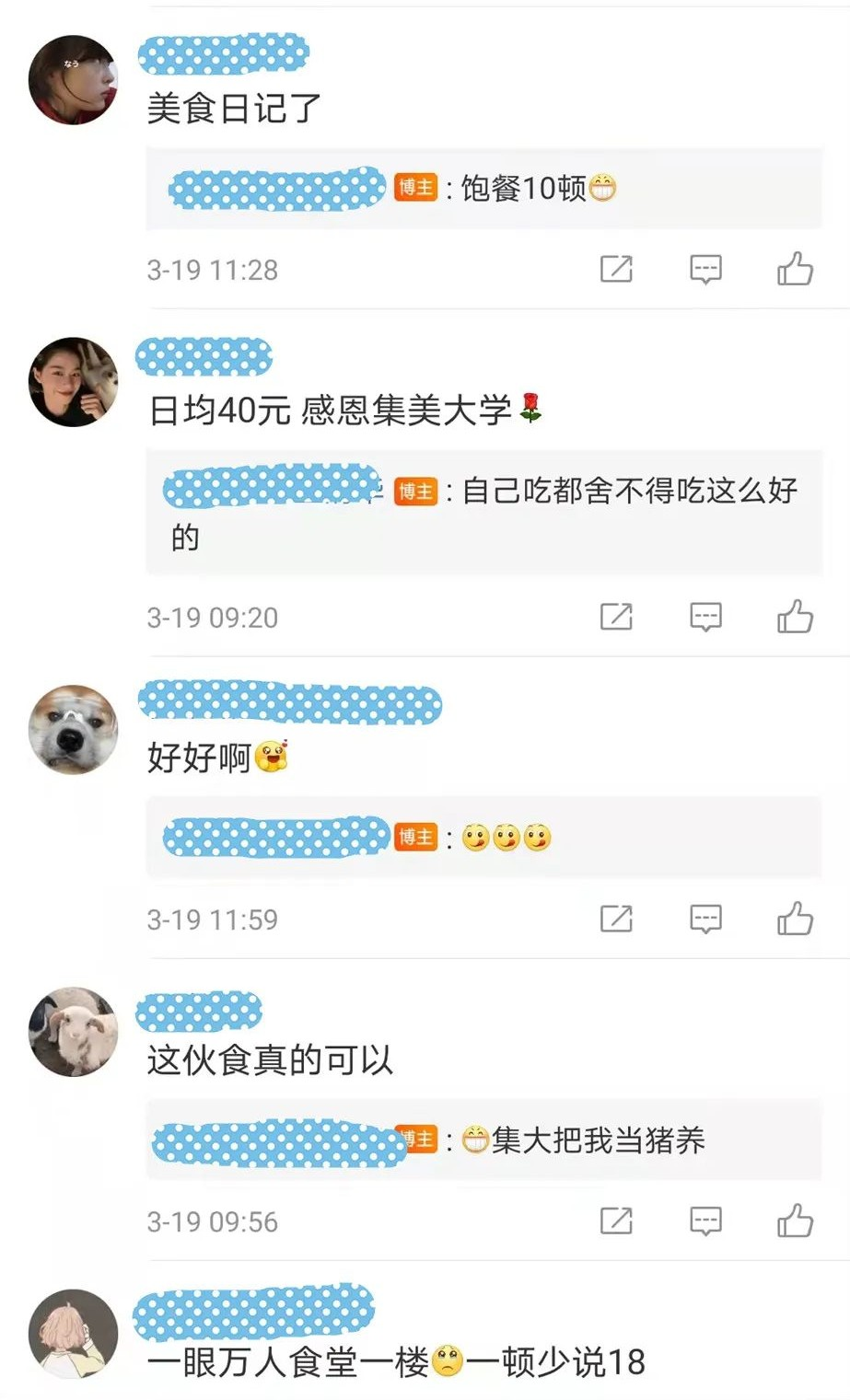Viewport: 850px width, 1400px height.
Task: Repost the comment 美食日记了
Action: tap(616, 269)
